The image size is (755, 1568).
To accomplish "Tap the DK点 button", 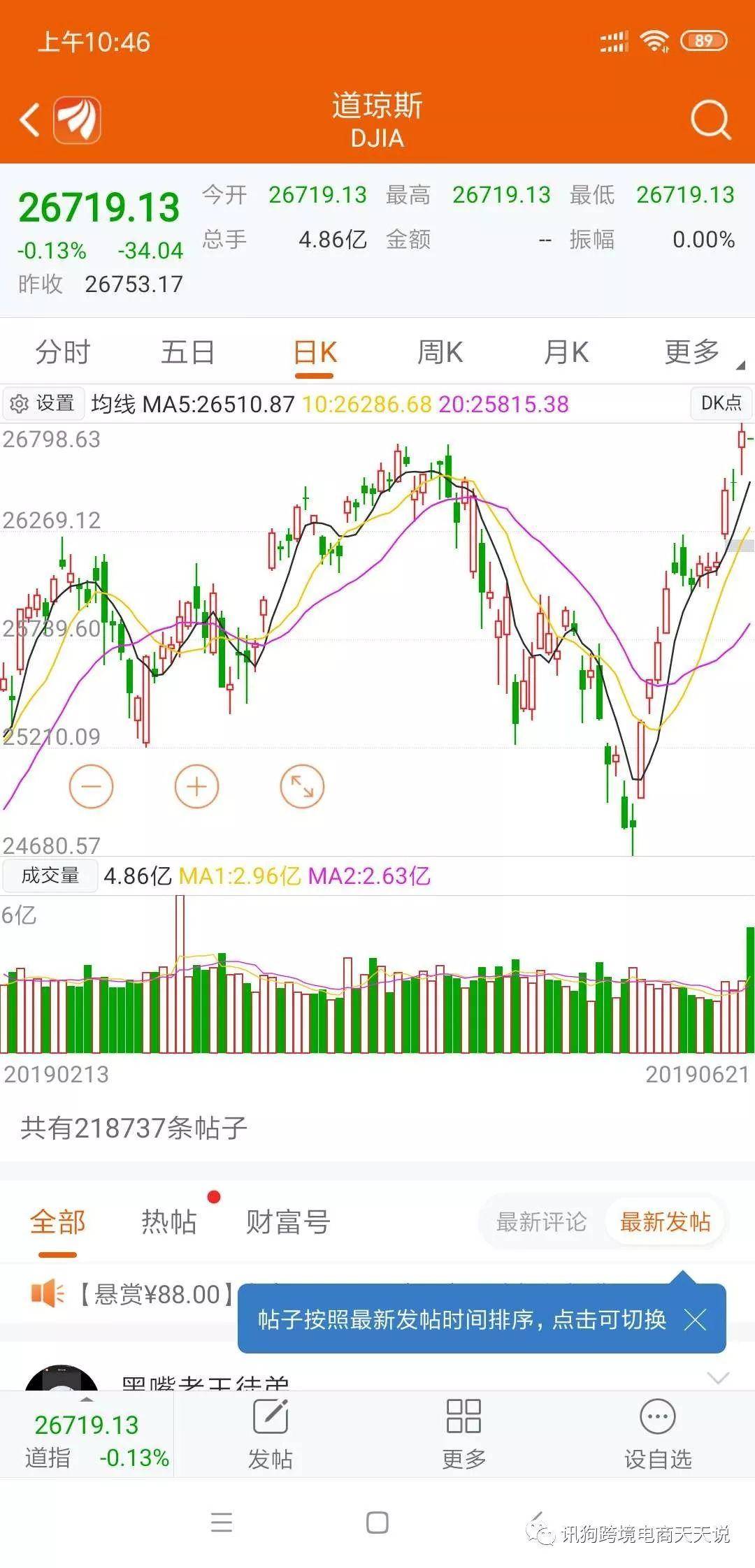I will coord(721,403).
